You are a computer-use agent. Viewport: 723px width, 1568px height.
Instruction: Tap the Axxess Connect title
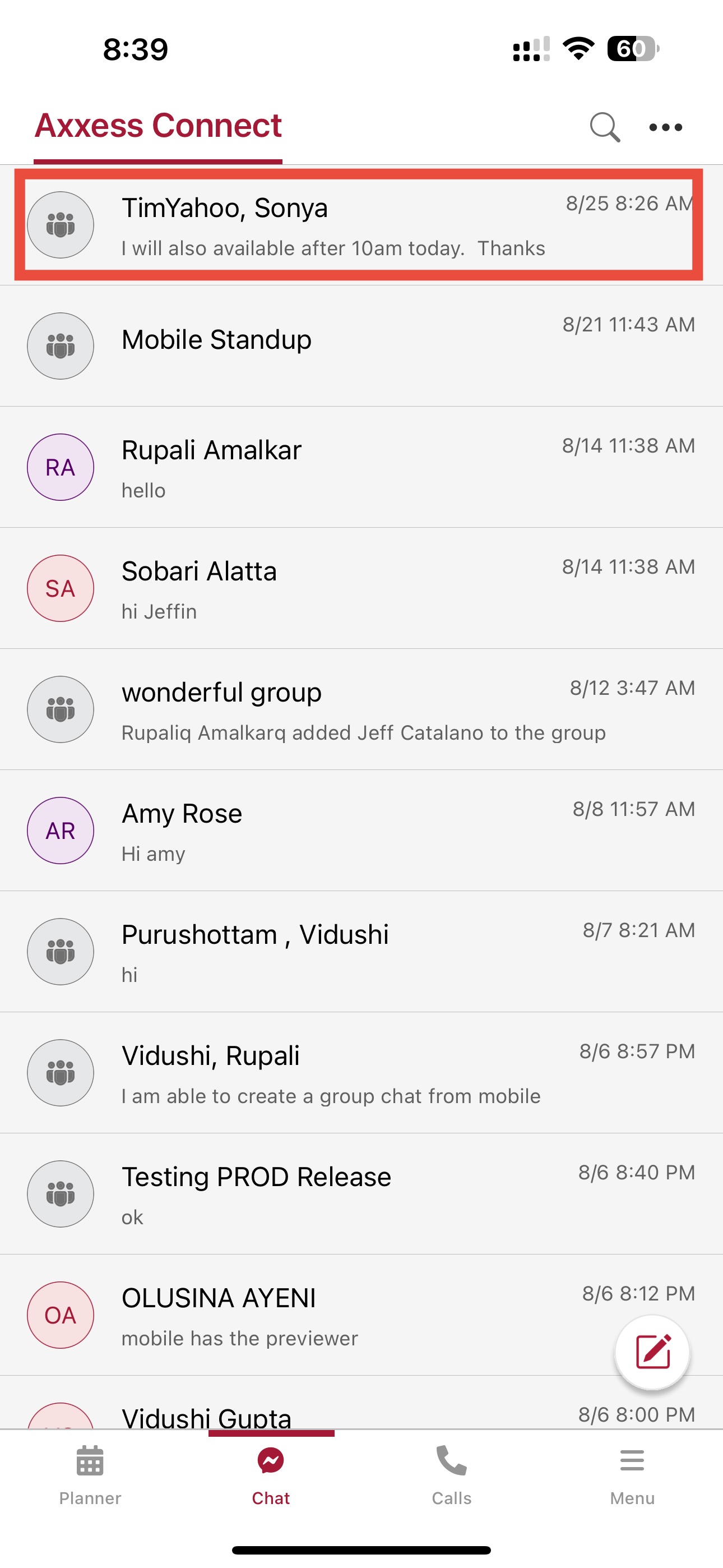pyautogui.click(x=159, y=126)
